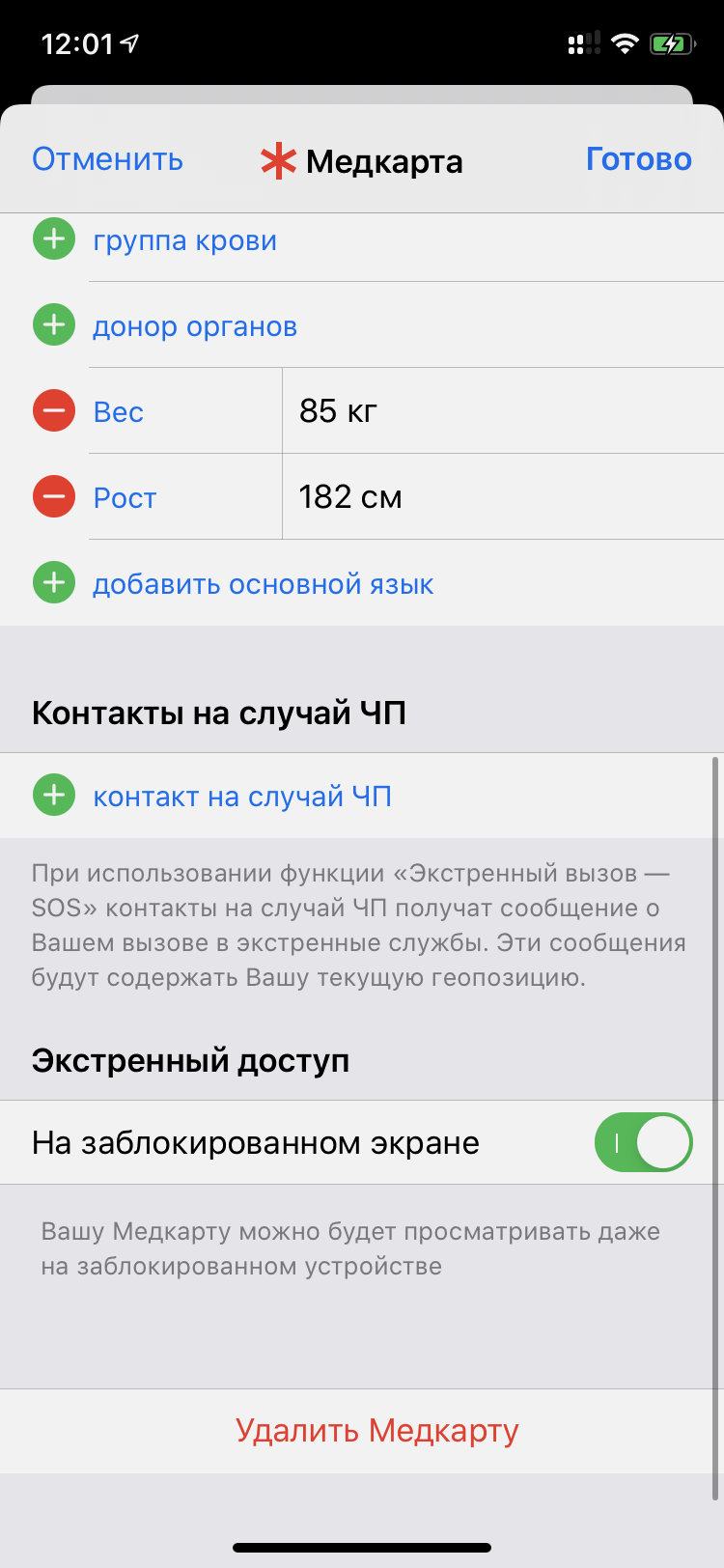This screenshot has width=724, height=1568.
Task: Tap Готово to save the Medical ID
Action: [638, 159]
